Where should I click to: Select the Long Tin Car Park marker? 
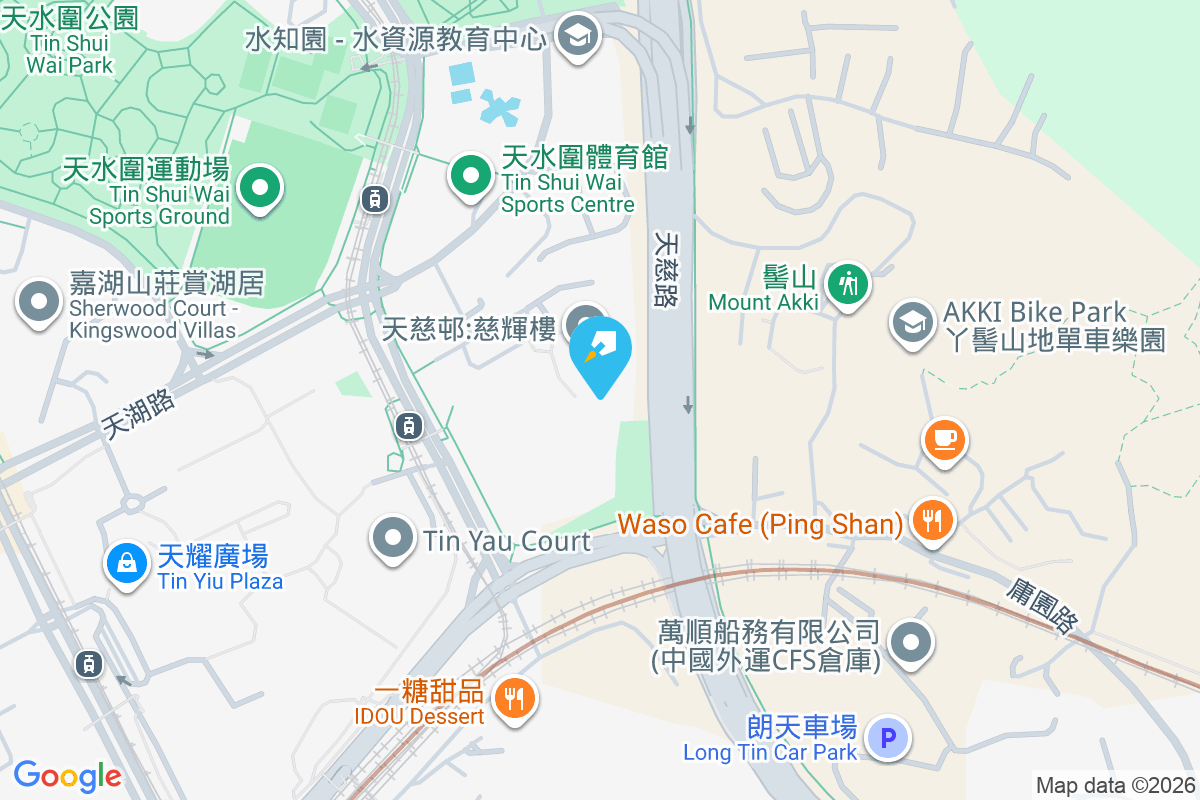pyautogui.click(x=886, y=740)
